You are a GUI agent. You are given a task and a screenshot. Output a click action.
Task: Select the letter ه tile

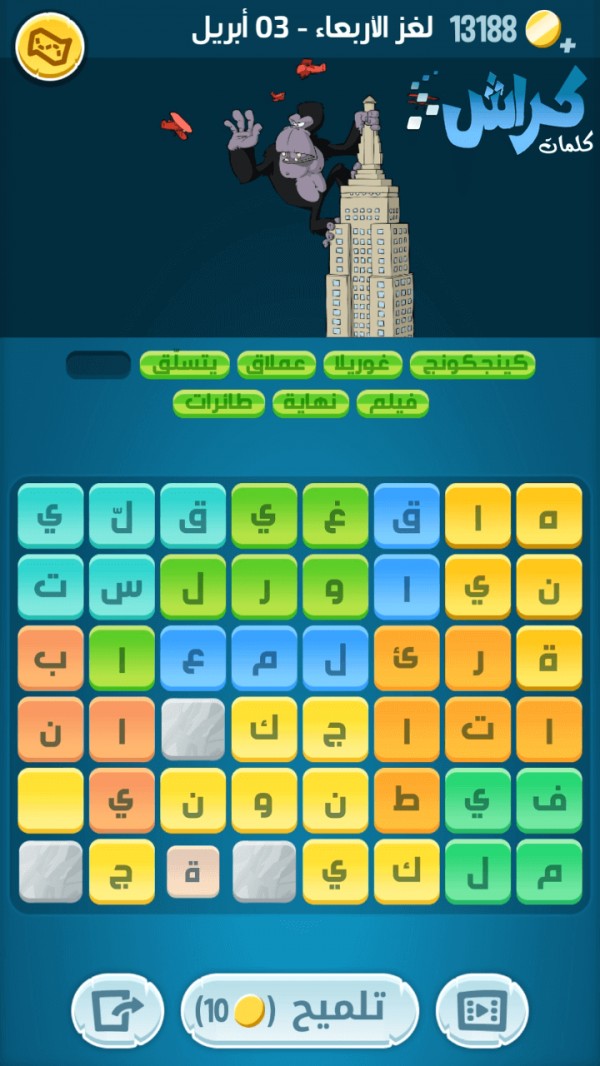[x=549, y=517]
